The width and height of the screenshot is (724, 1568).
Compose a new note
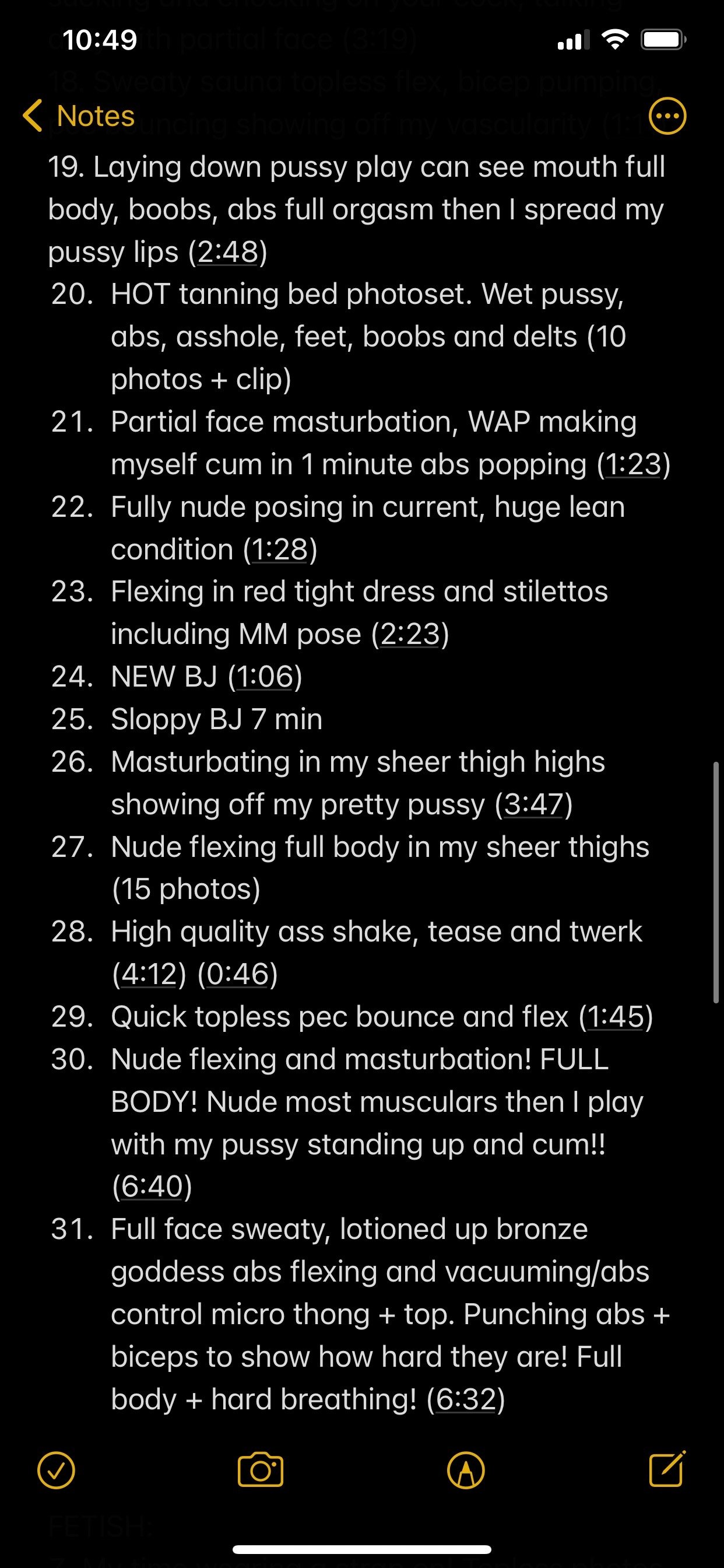click(x=667, y=1469)
